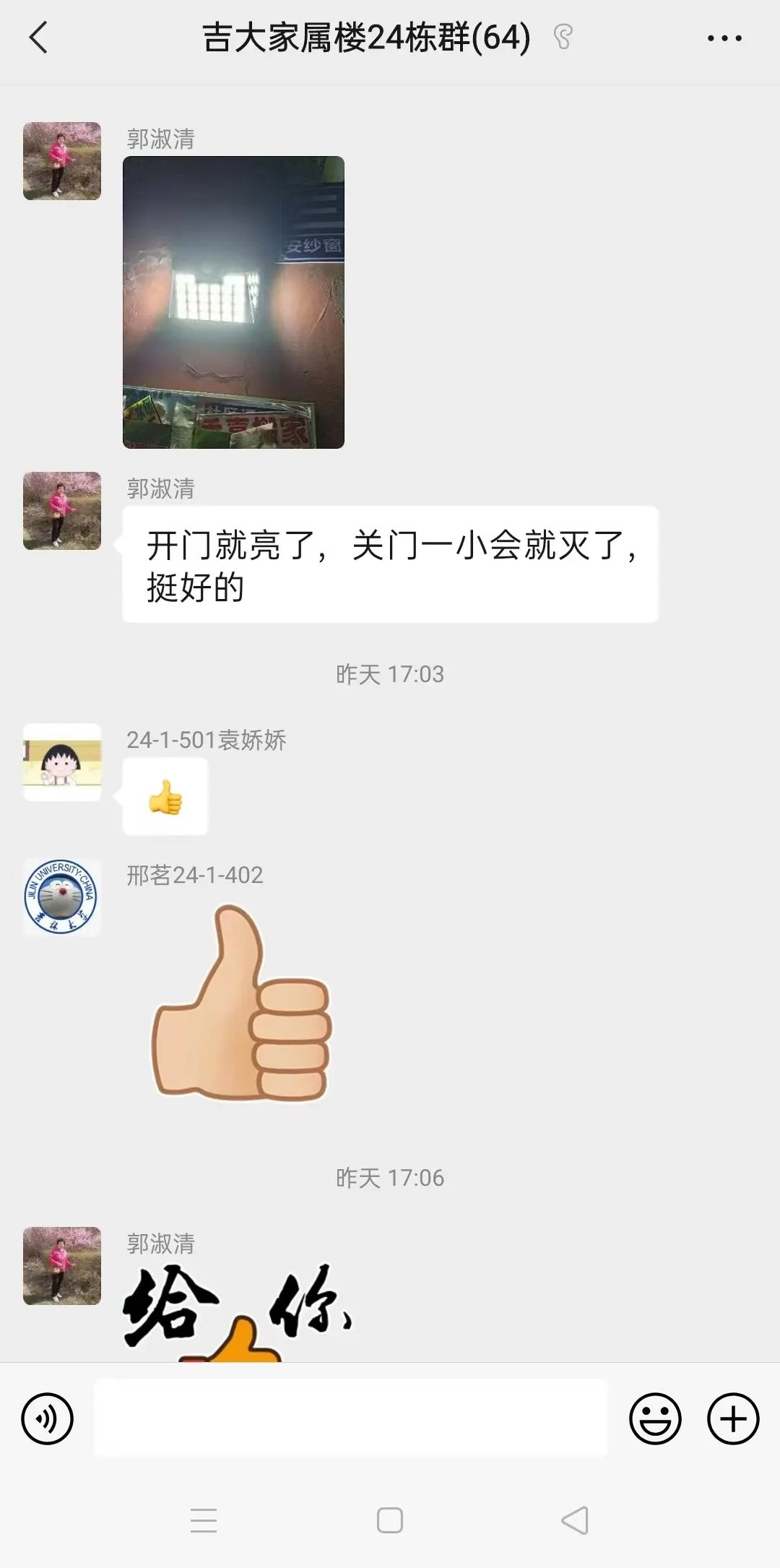The image size is (780, 1568).
Task: Open 邢茗24-1-402's avatar profile
Action: pos(62,897)
